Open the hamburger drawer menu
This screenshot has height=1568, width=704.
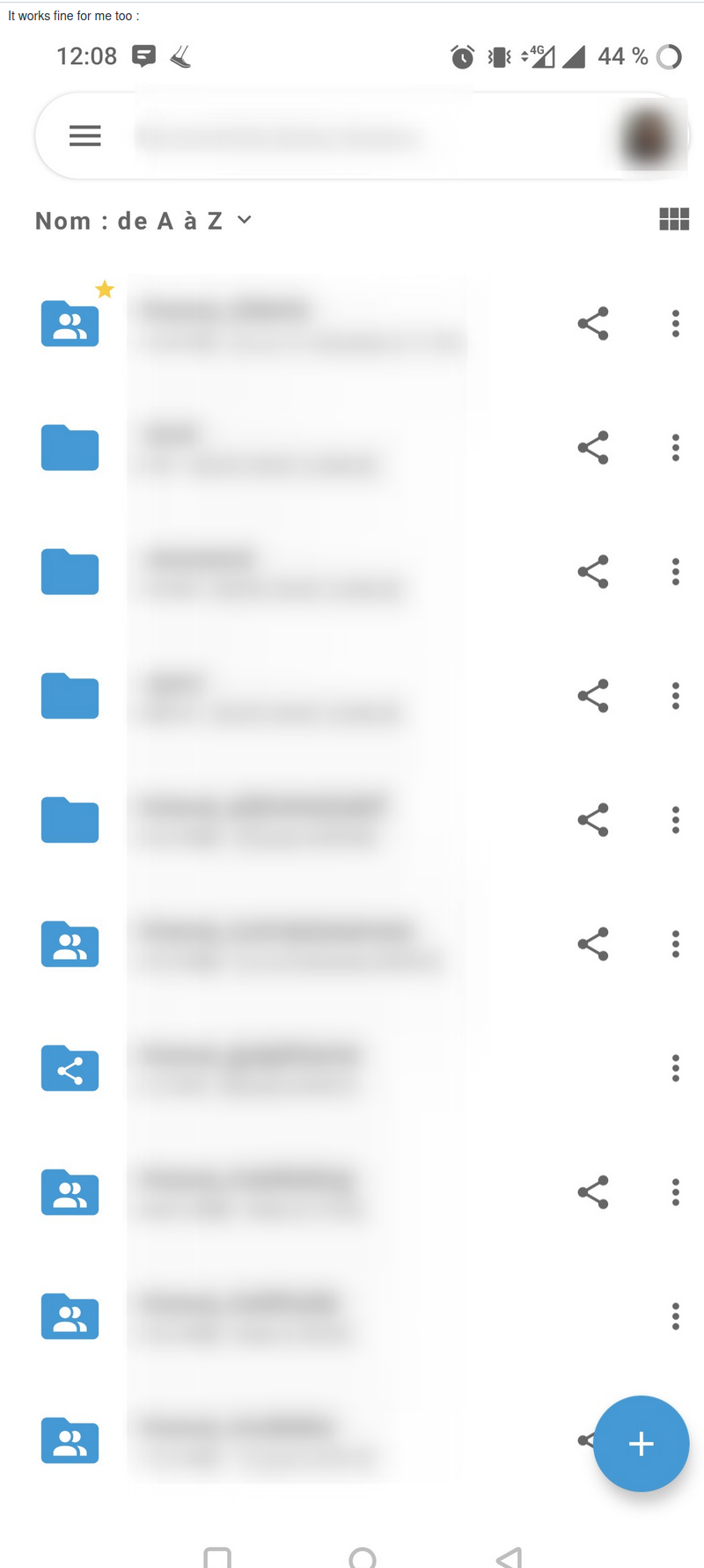click(x=85, y=136)
